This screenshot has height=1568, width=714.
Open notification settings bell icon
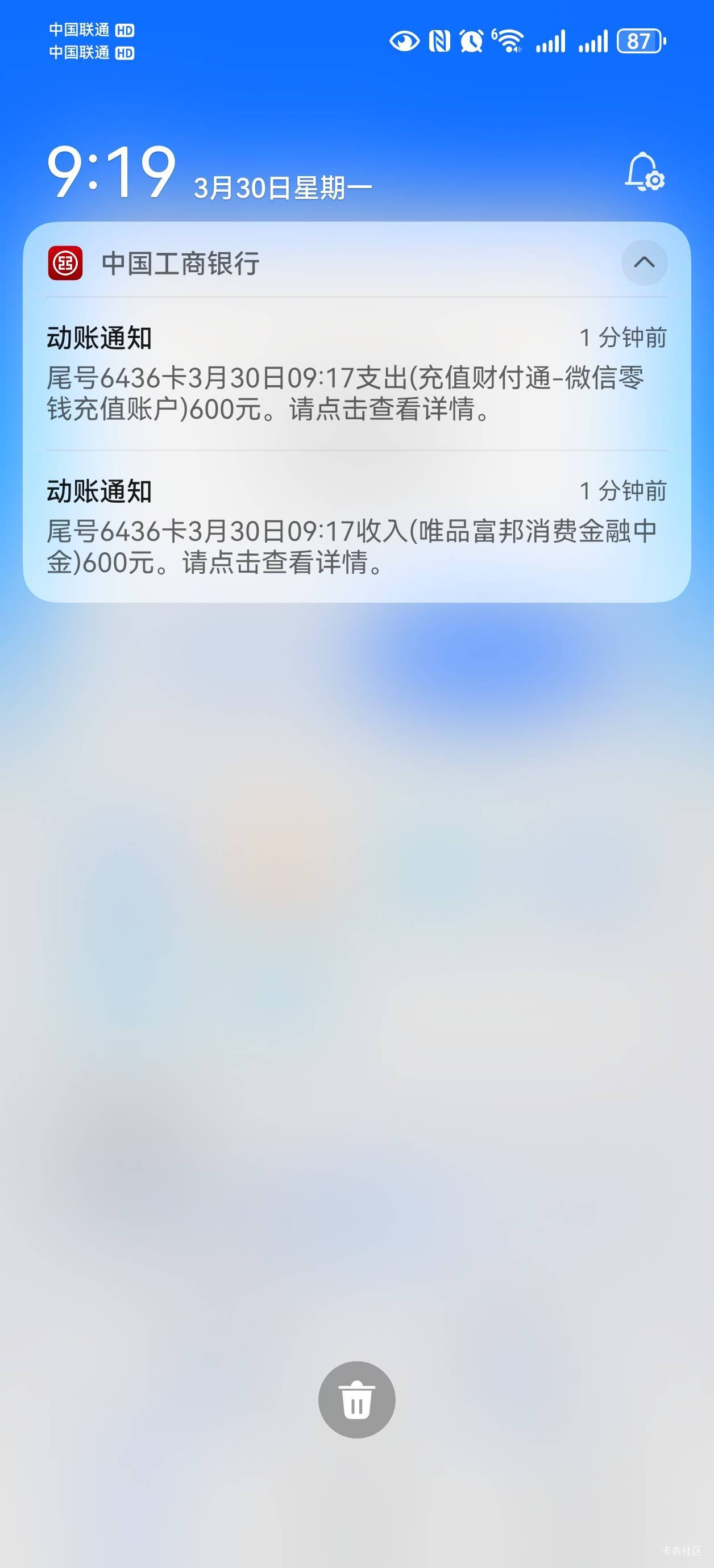pyautogui.click(x=645, y=172)
